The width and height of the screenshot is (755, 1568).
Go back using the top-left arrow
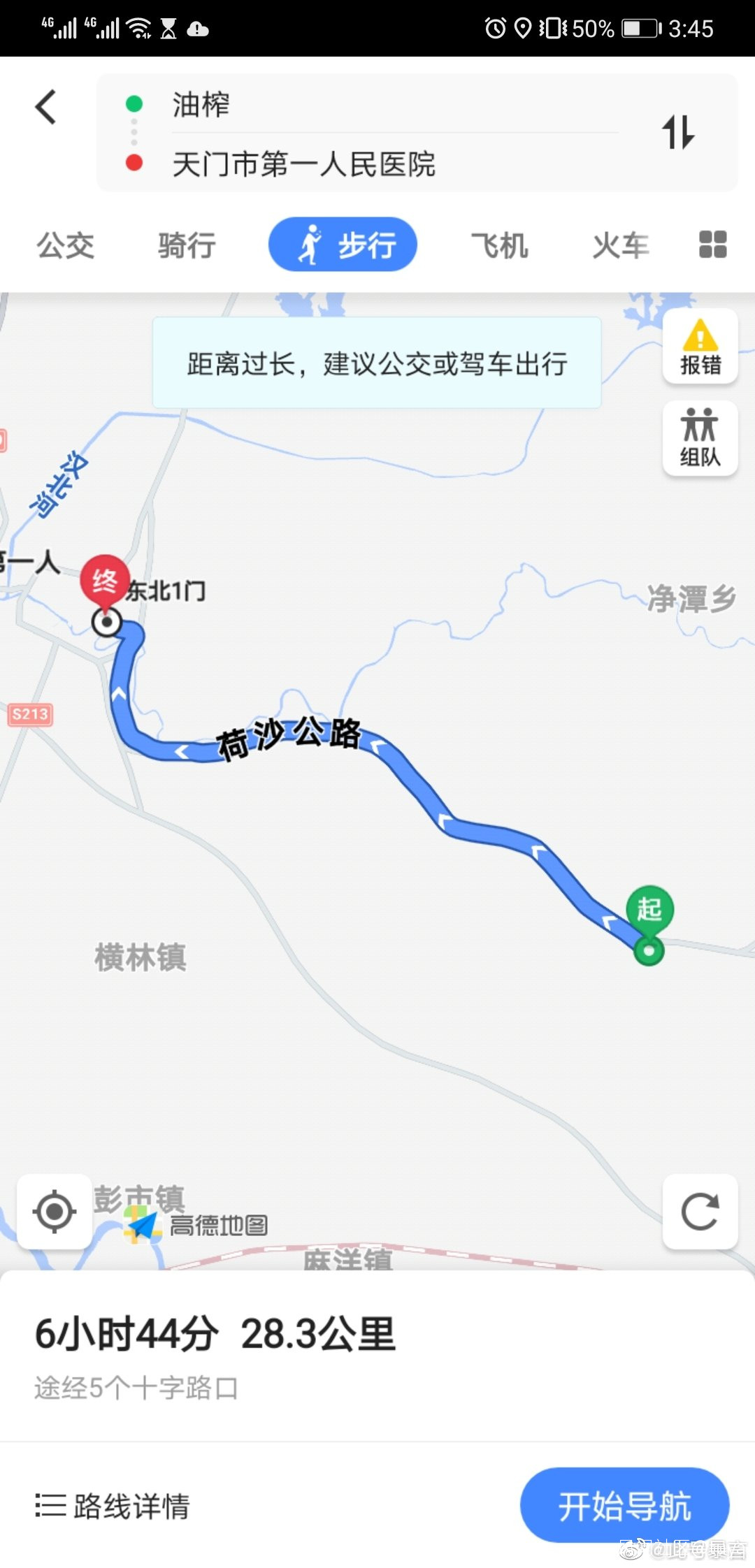click(46, 107)
